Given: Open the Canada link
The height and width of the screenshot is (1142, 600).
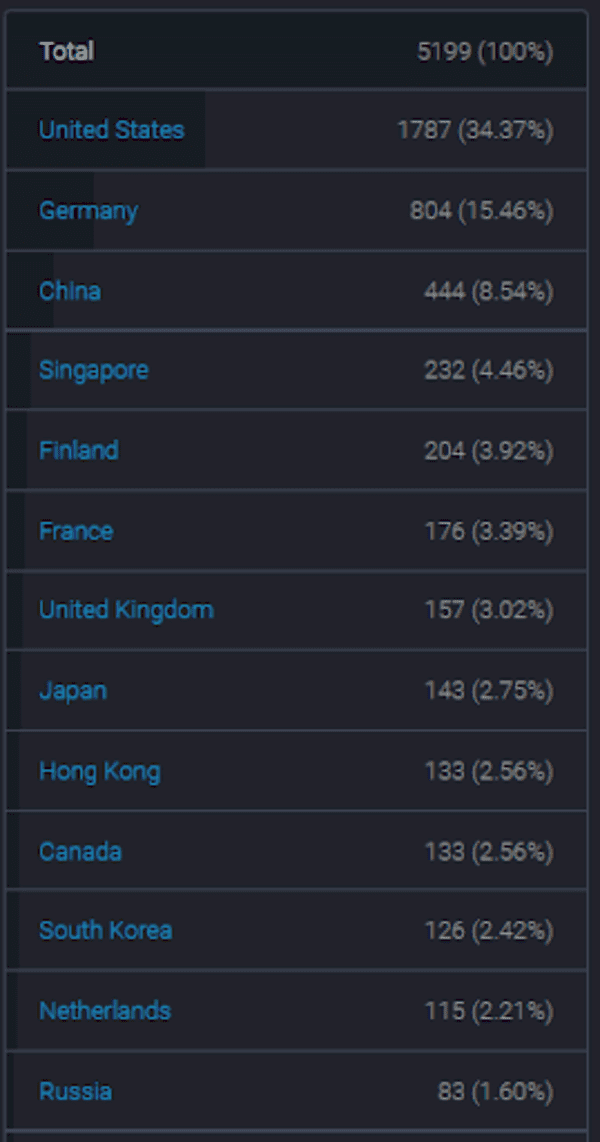Looking at the screenshot, I should coord(80,851).
